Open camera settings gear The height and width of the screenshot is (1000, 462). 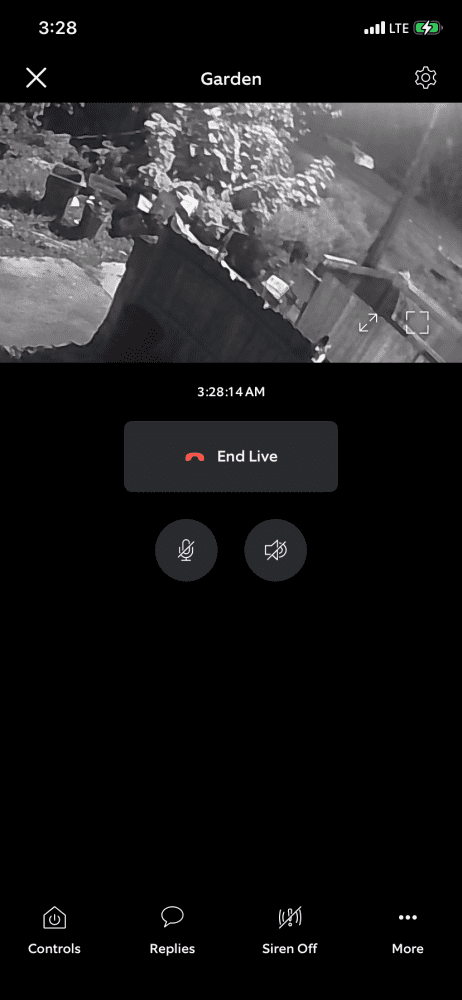coord(426,78)
